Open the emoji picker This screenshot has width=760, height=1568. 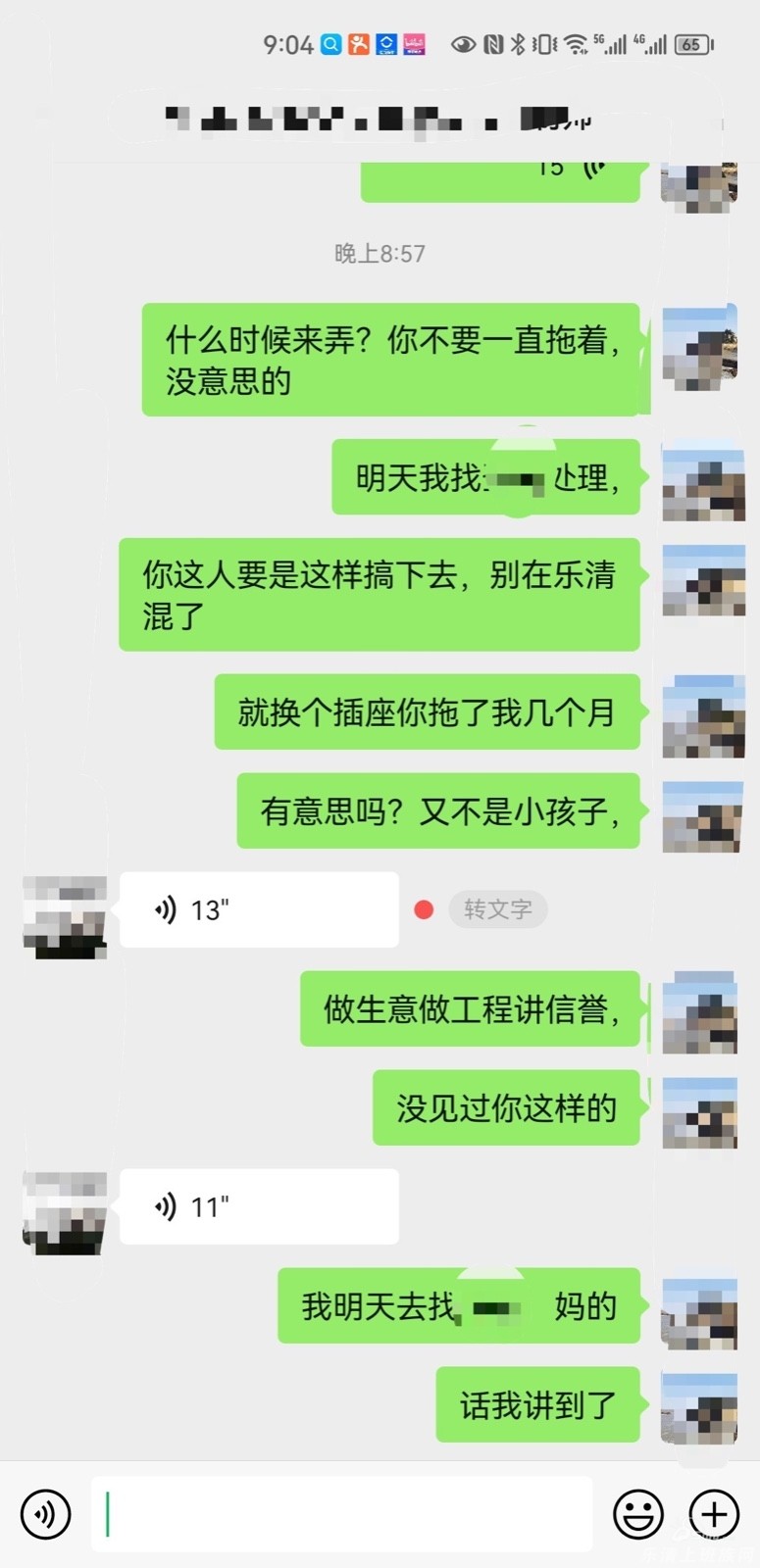click(638, 1515)
